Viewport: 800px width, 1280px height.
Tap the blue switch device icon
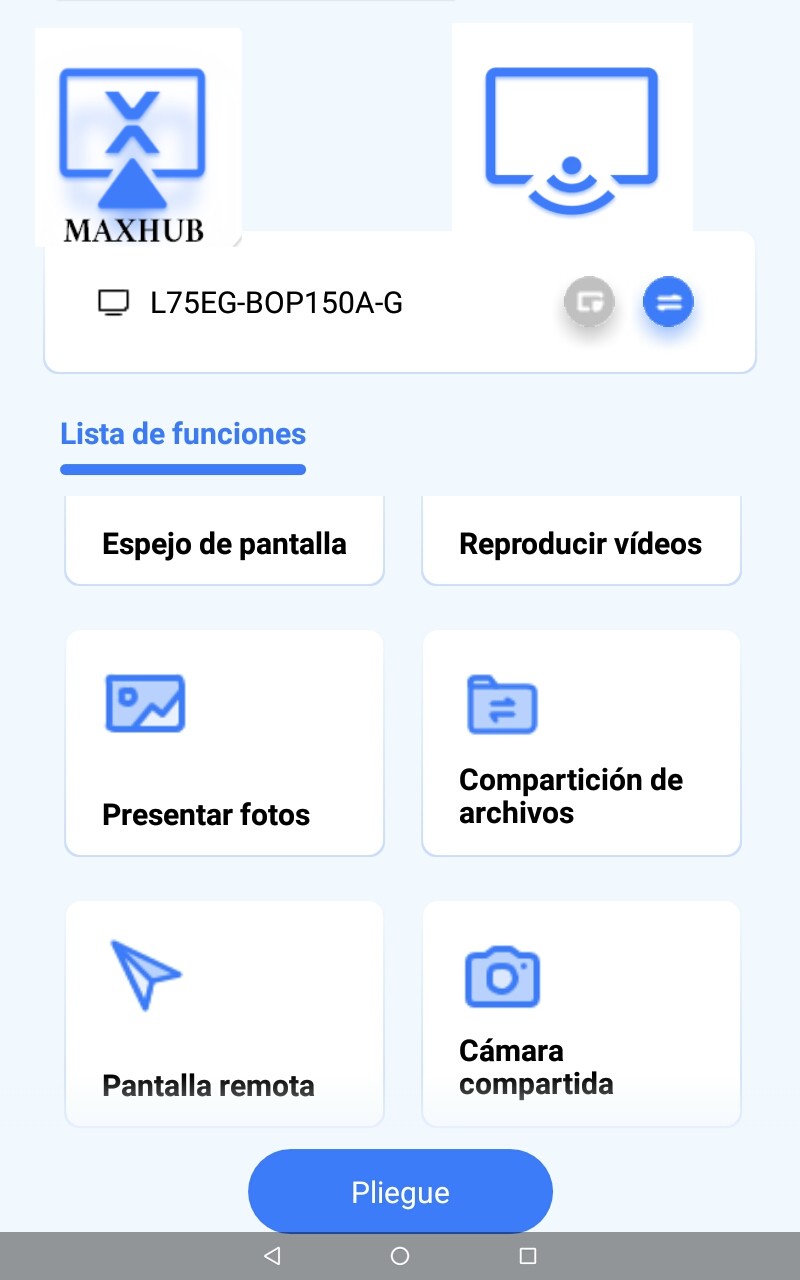point(668,301)
